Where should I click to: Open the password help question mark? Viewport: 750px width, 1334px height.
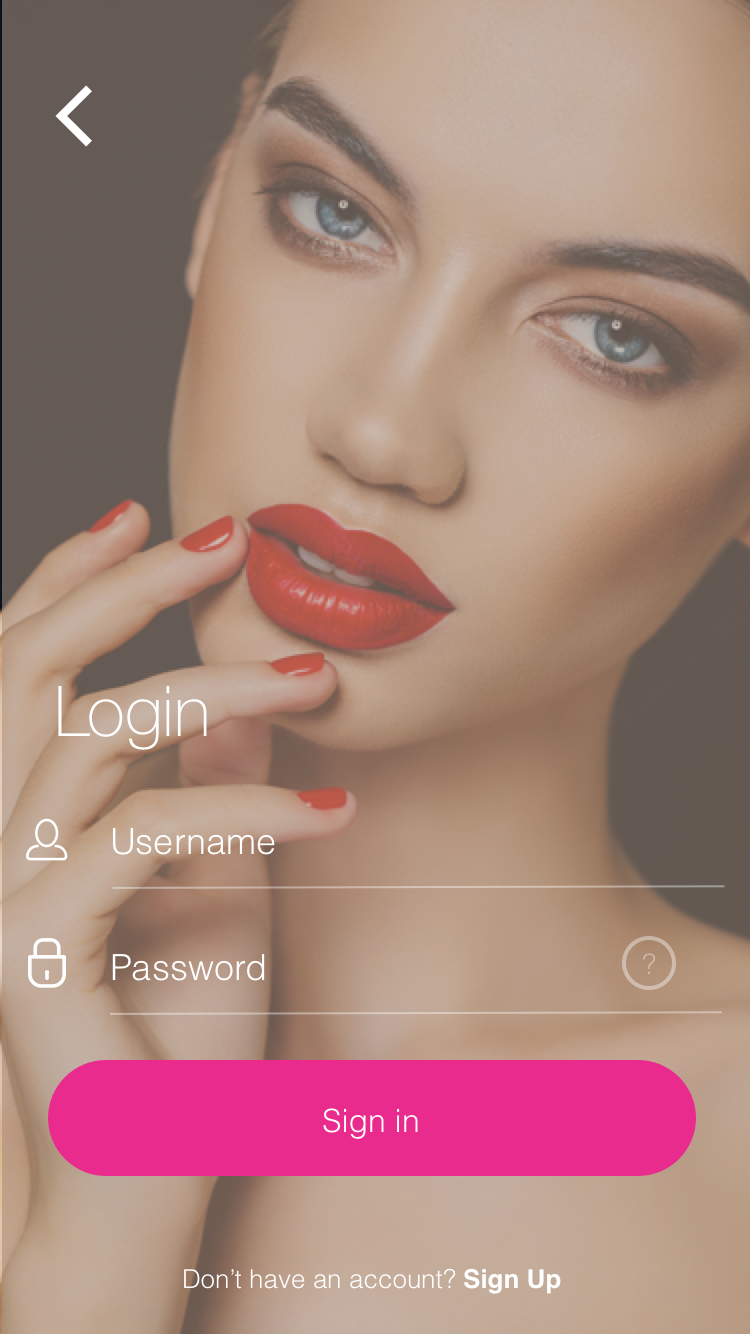648,963
